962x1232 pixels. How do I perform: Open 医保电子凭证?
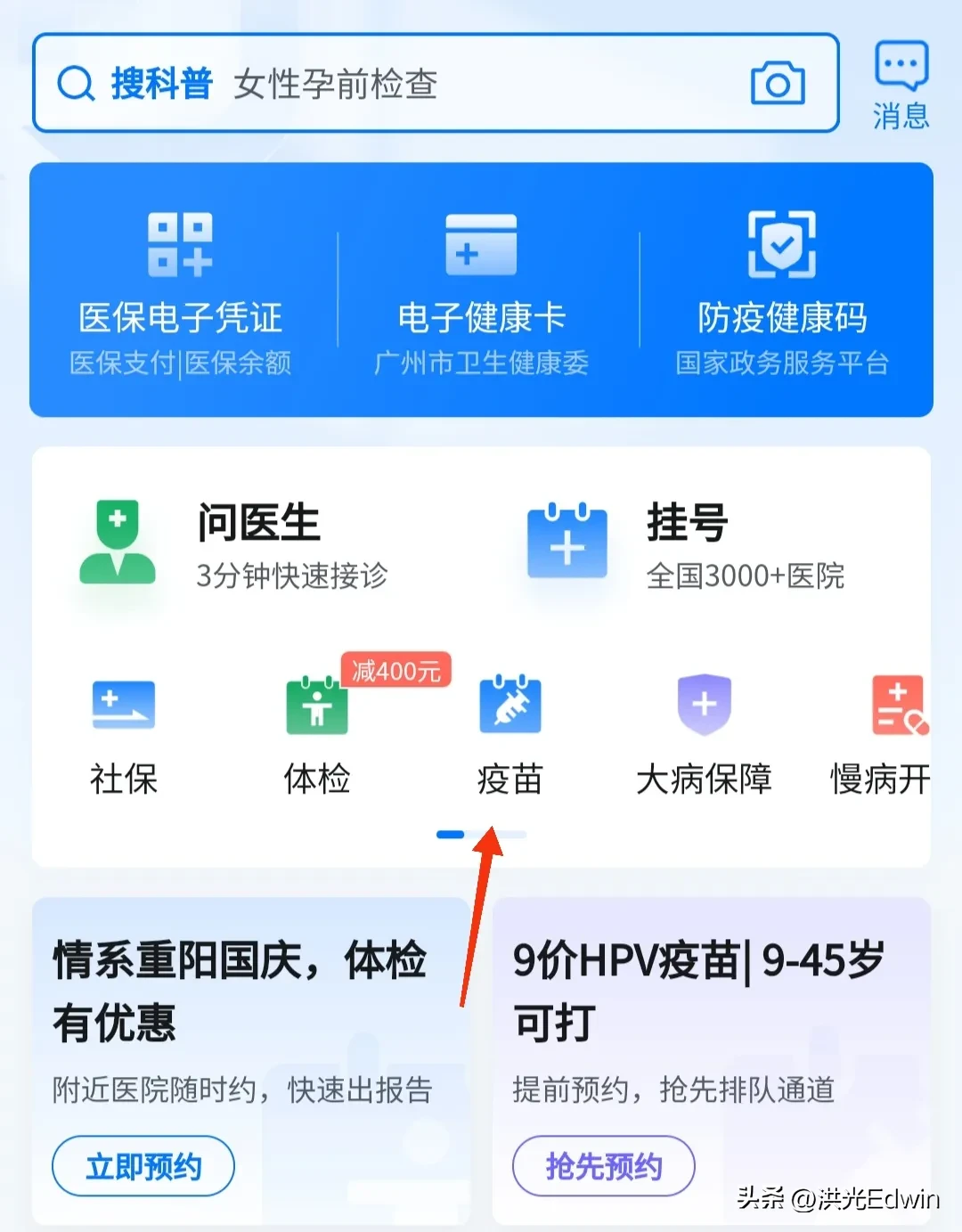click(x=181, y=290)
